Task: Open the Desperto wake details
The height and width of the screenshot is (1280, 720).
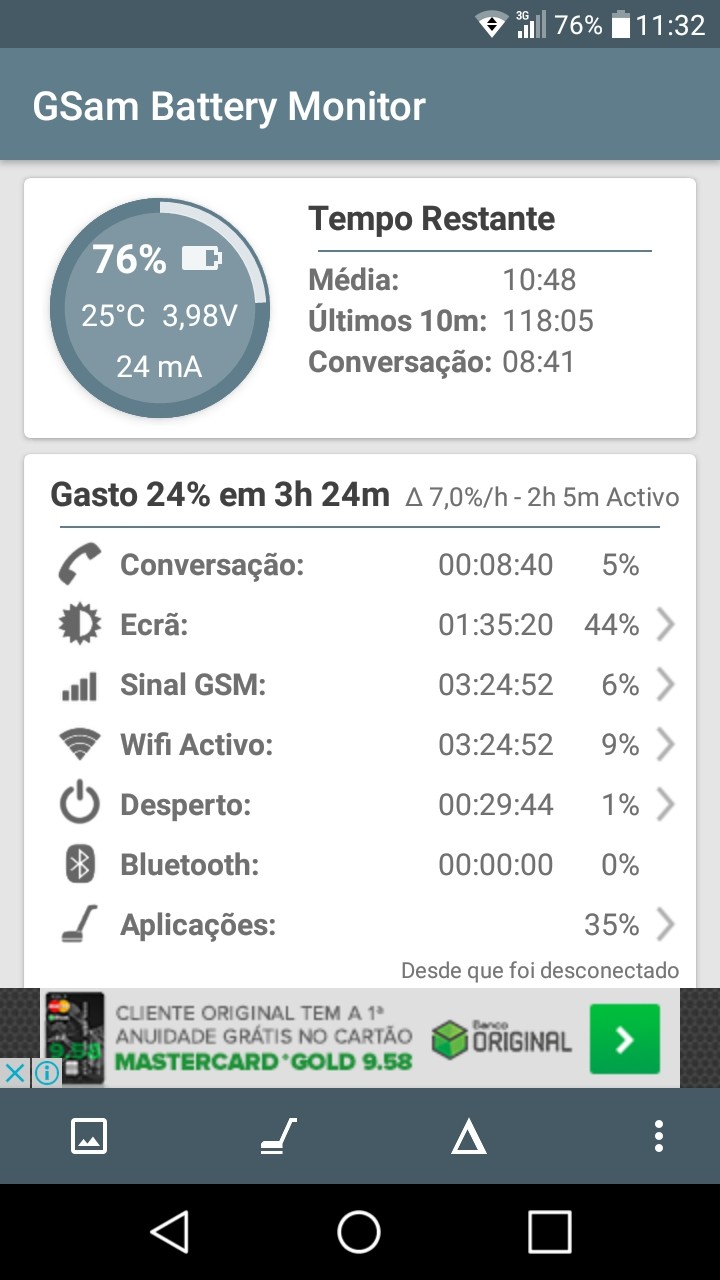Action: pos(360,805)
